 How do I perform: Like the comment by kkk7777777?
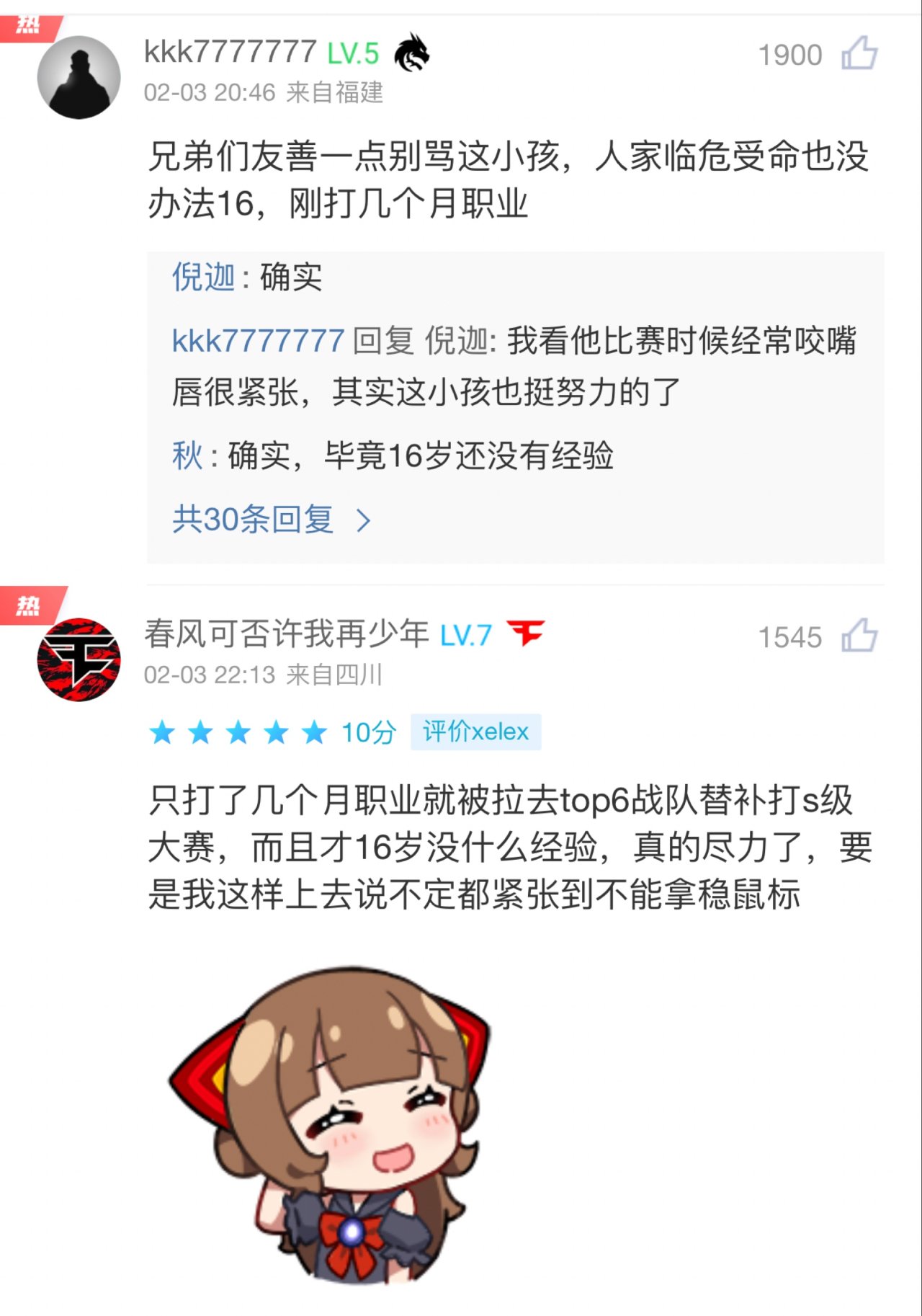[x=859, y=54]
